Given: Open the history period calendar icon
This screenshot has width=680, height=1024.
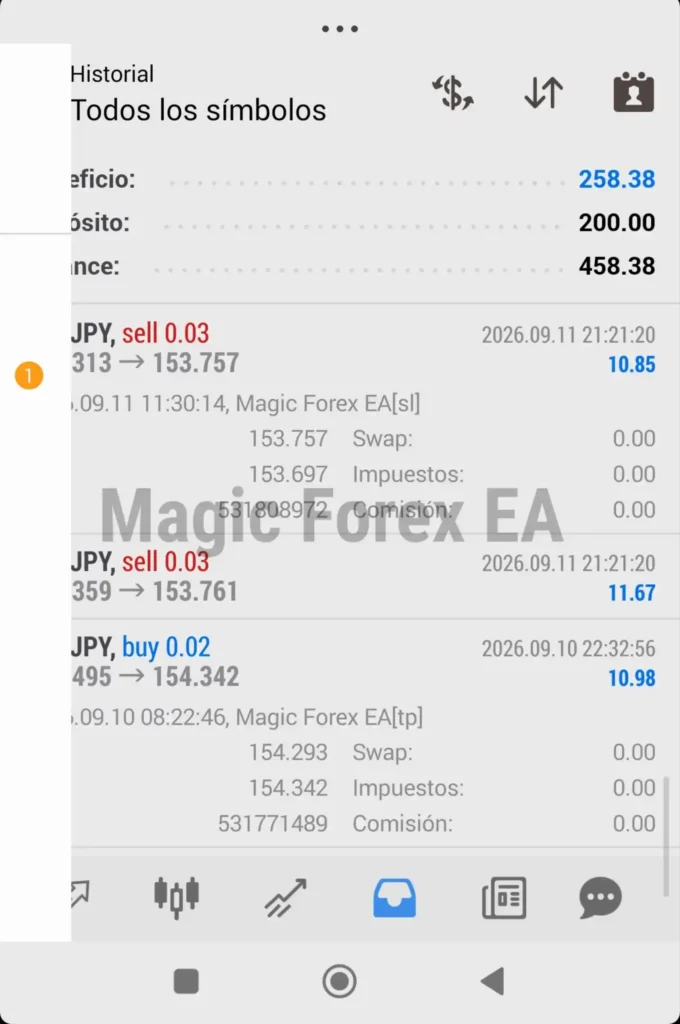Looking at the screenshot, I should (x=634, y=92).
